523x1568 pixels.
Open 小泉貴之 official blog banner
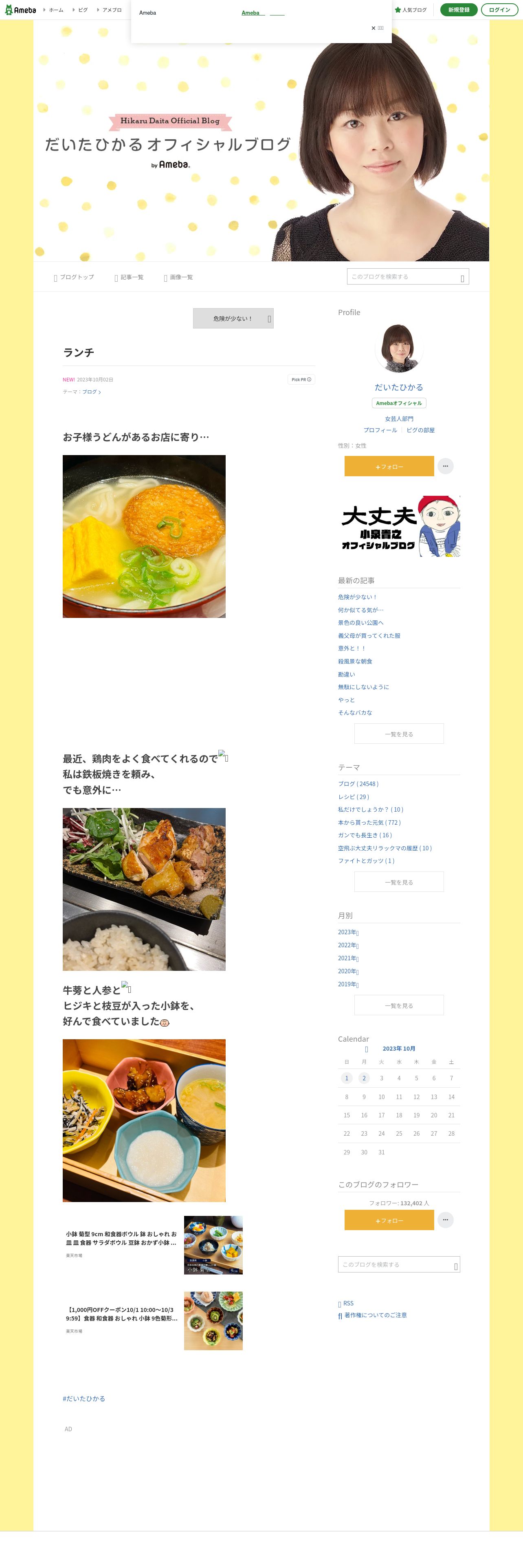click(x=399, y=526)
